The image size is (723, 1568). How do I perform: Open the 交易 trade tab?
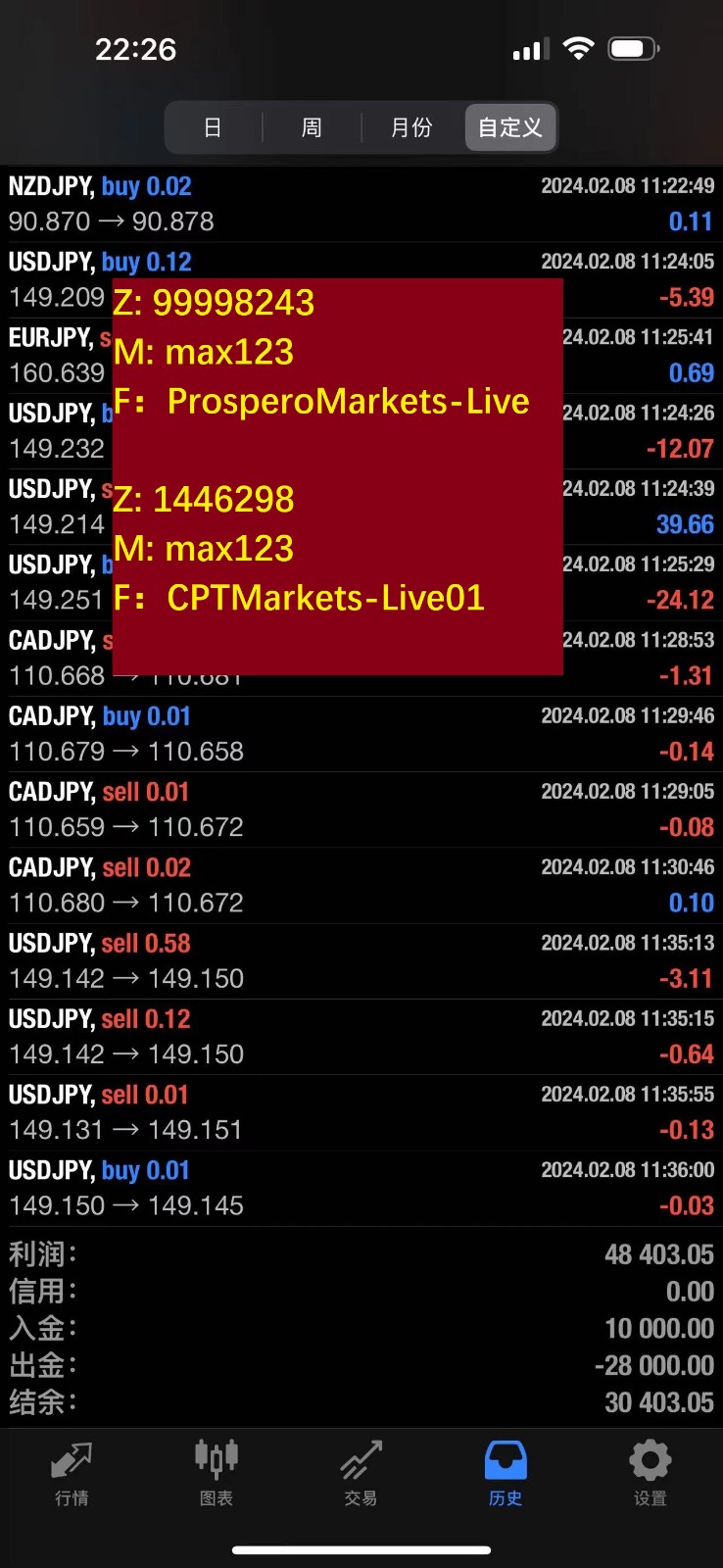click(x=361, y=1473)
